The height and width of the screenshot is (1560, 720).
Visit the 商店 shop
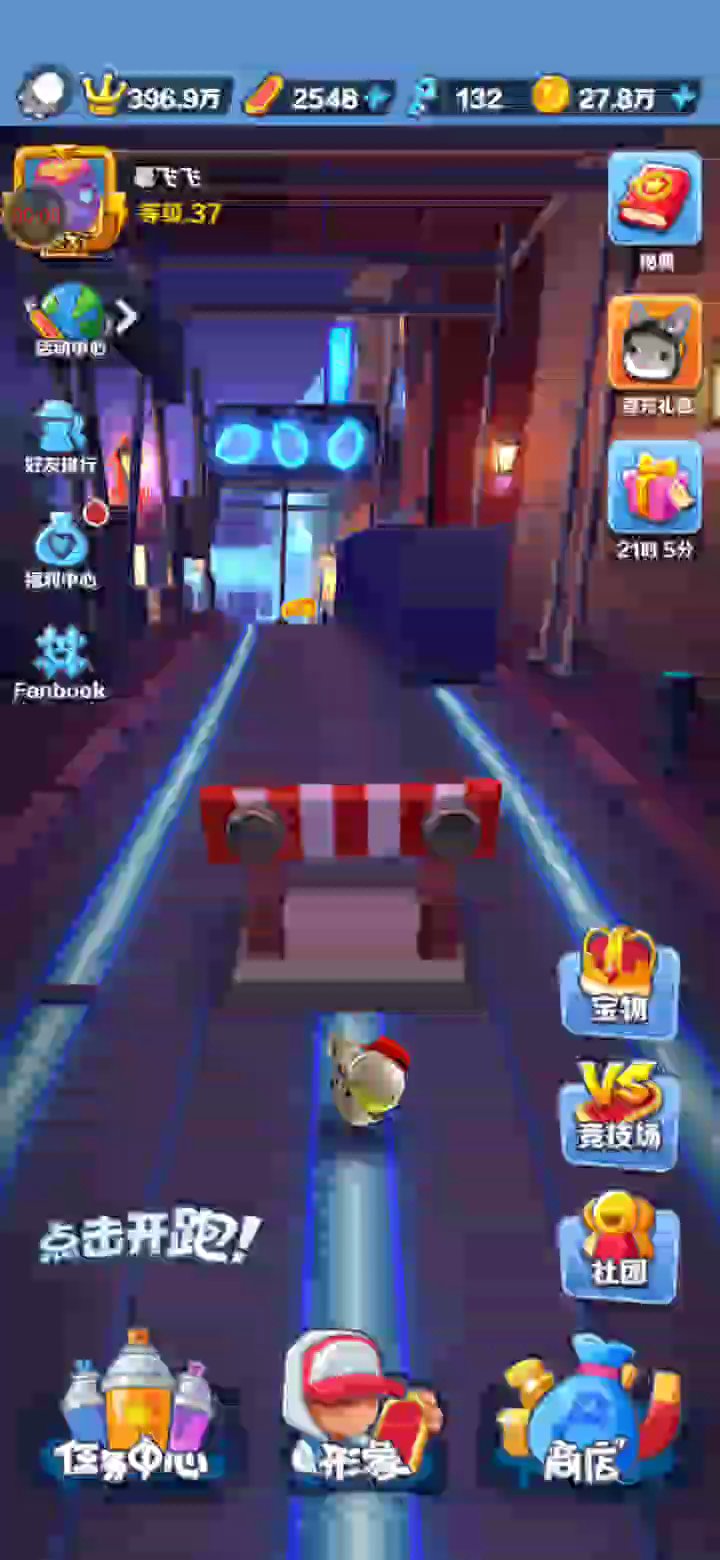[590, 1412]
